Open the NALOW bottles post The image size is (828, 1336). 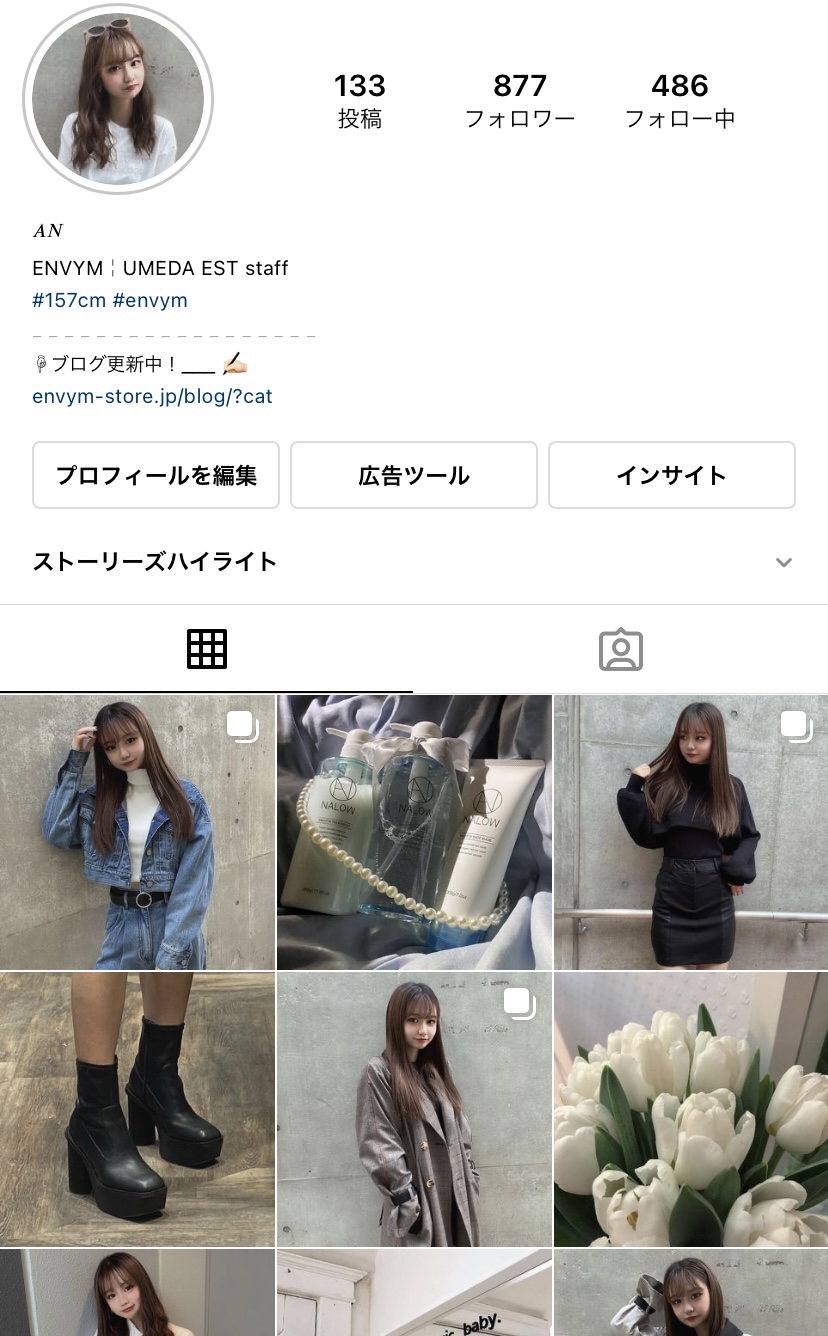click(414, 833)
